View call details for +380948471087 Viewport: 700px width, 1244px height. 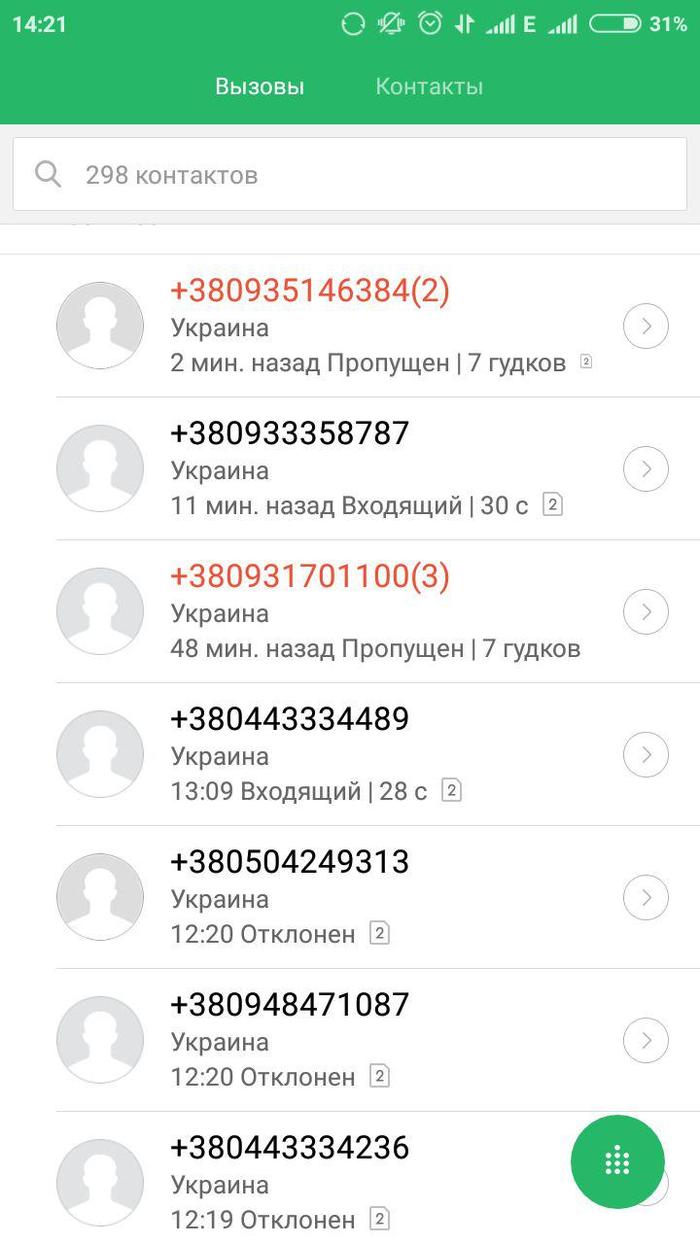[645, 1040]
